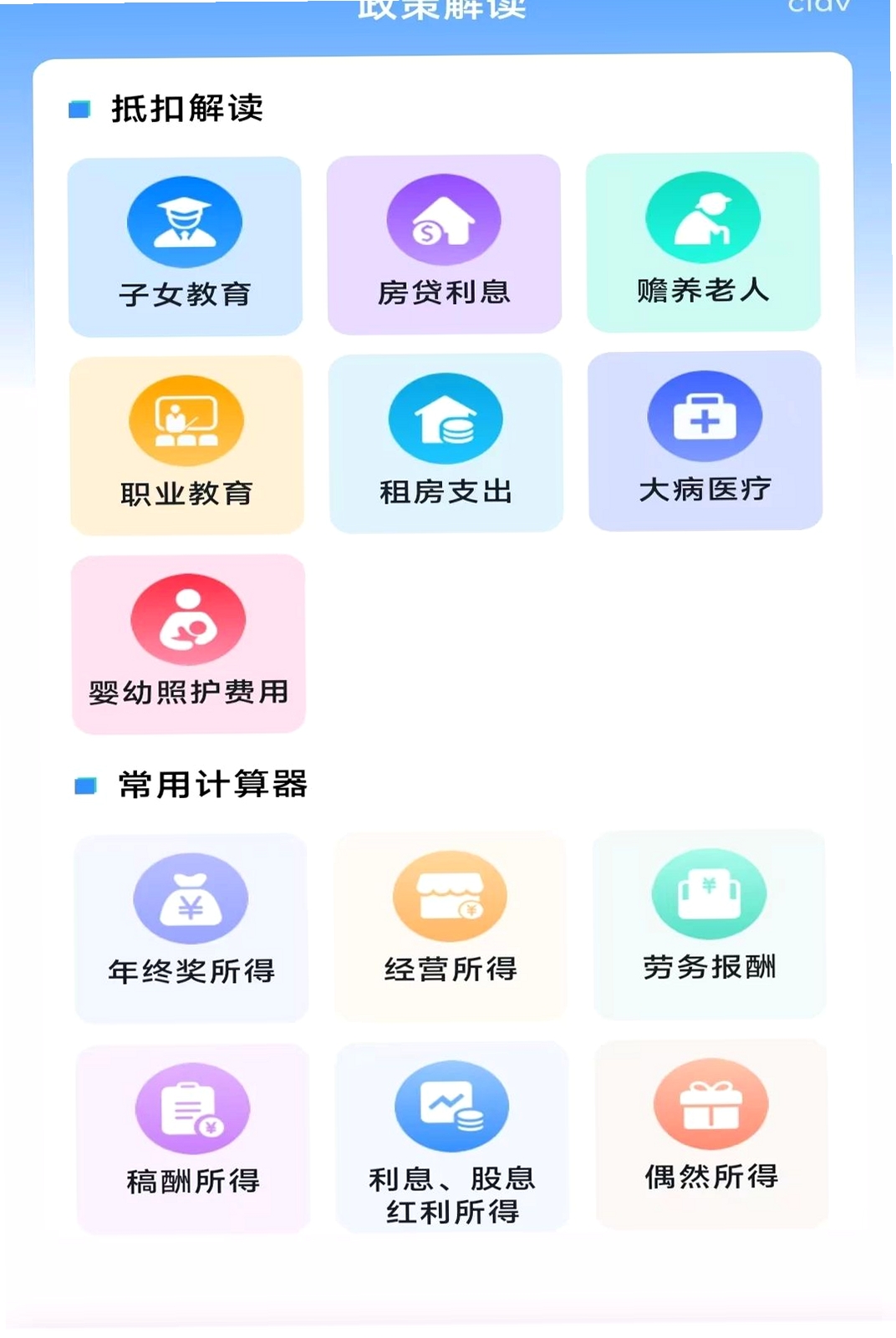This screenshot has width=896, height=1338.
Task: Select the 赡养老人 tile
Action: coord(703,242)
